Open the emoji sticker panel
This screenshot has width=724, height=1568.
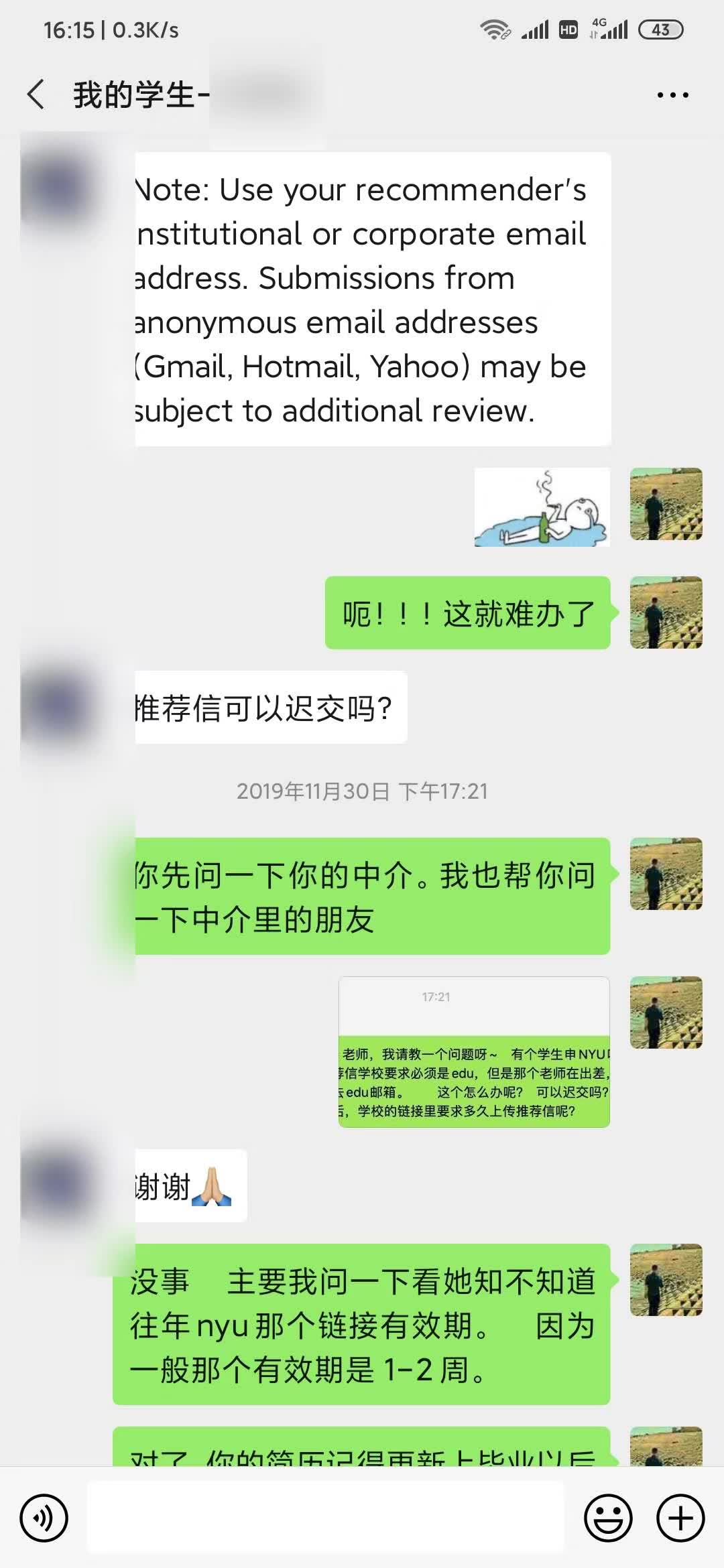608,1518
